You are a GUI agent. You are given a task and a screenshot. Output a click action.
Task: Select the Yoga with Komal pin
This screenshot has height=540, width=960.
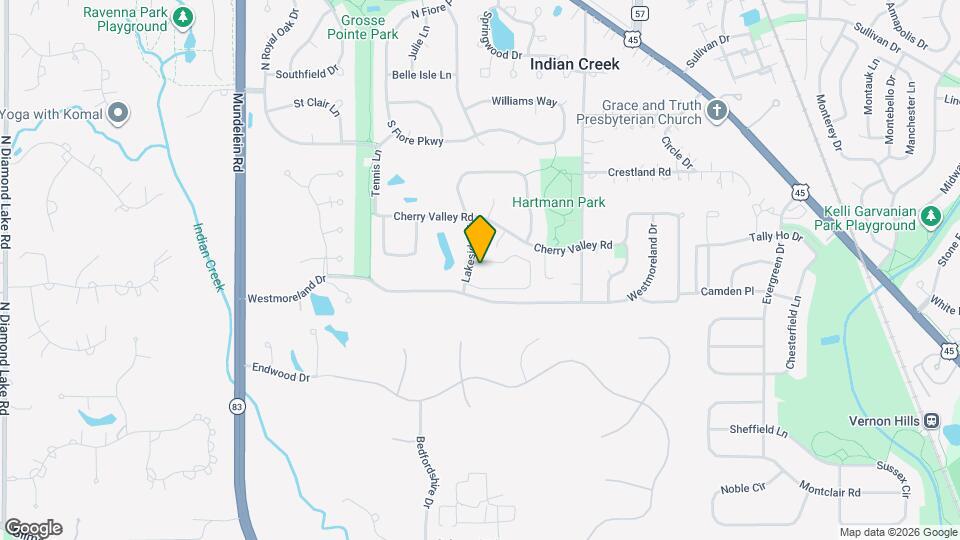[x=119, y=112]
